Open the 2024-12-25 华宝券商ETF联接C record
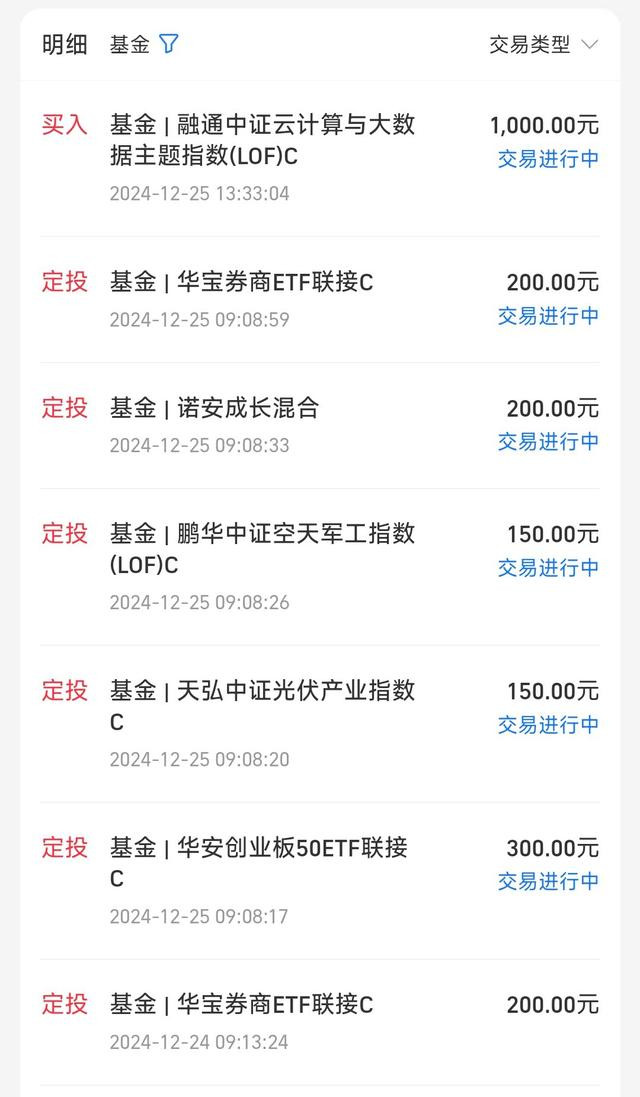 (x=320, y=299)
